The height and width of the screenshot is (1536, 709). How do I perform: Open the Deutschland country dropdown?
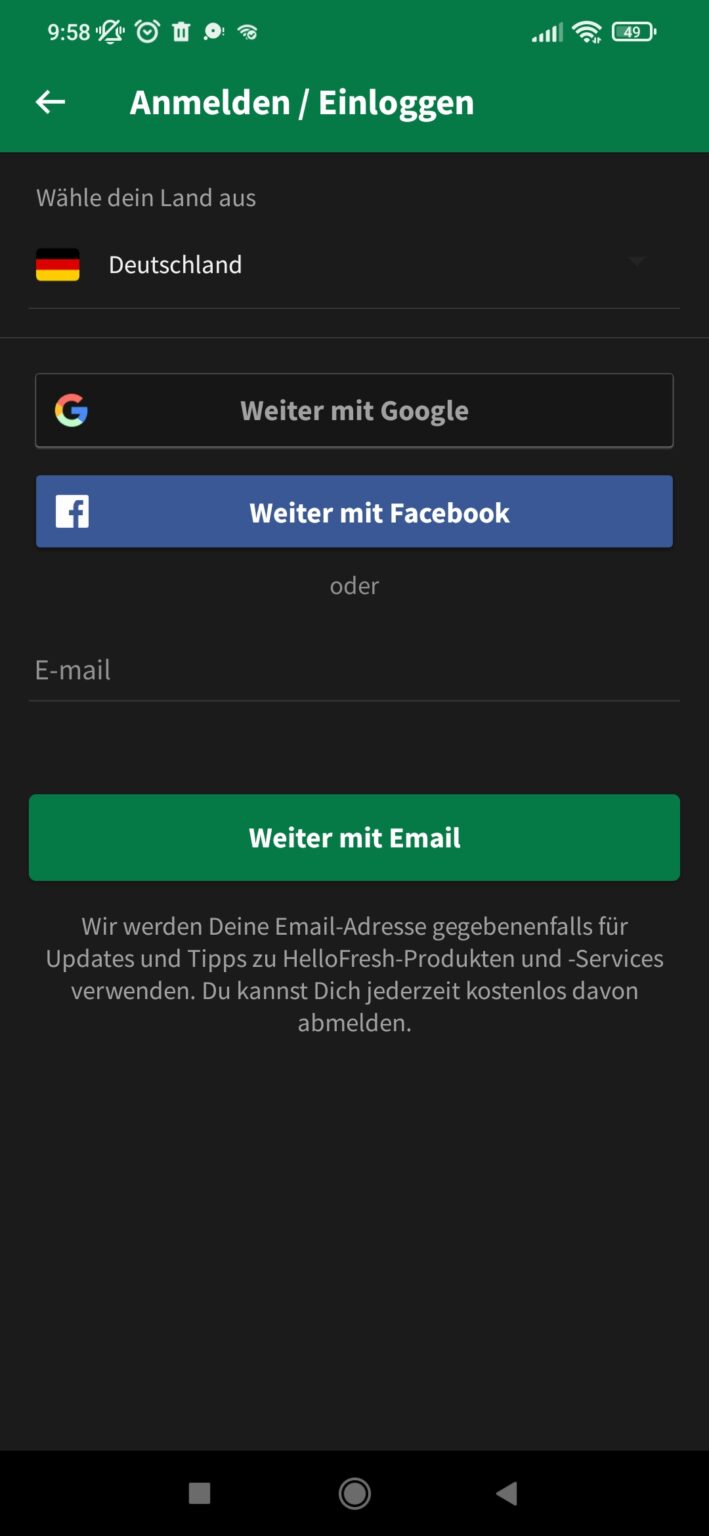pyautogui.click(x=354, y=265)
